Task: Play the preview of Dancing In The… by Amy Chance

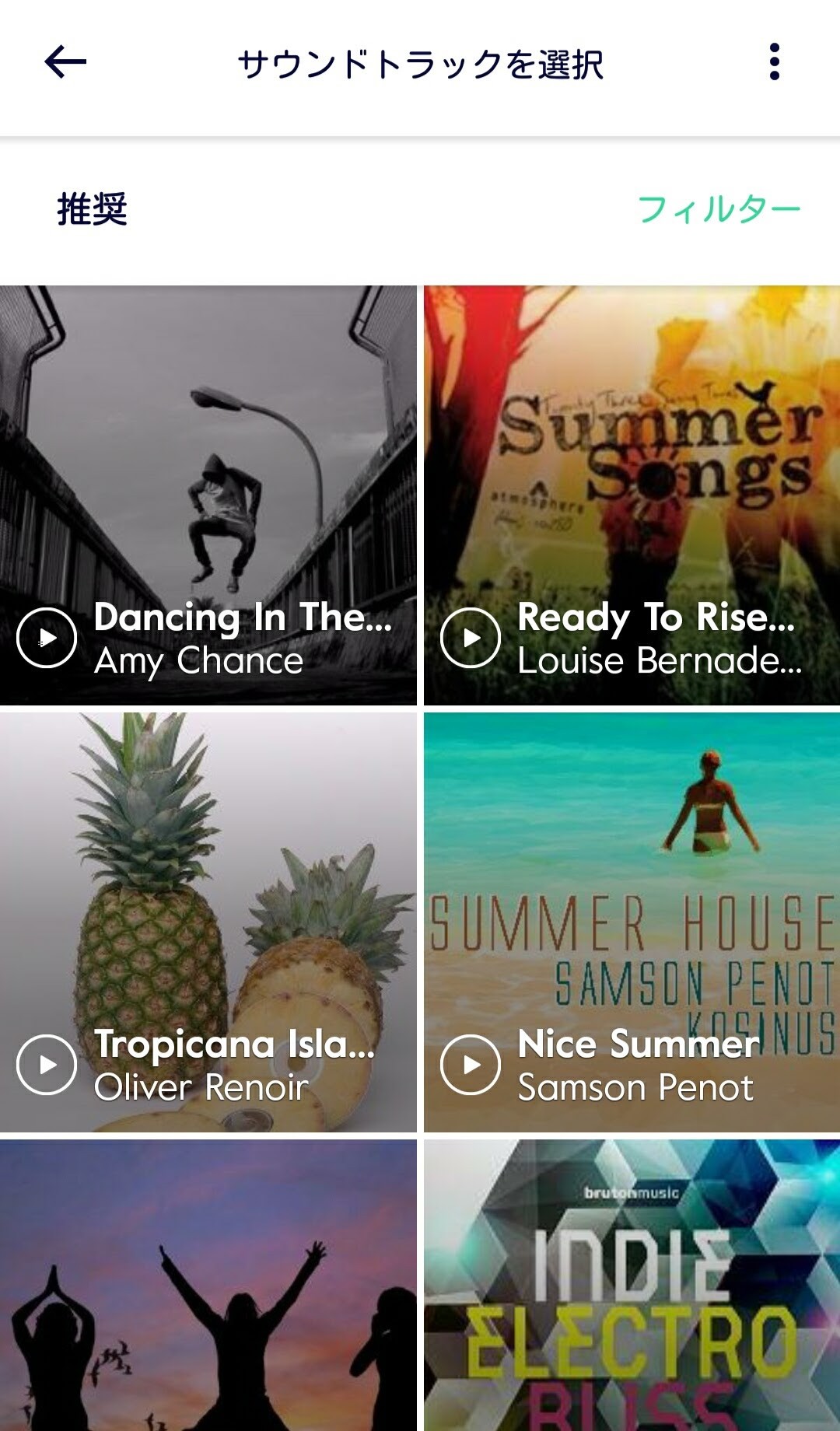Action: coord(47,638)
